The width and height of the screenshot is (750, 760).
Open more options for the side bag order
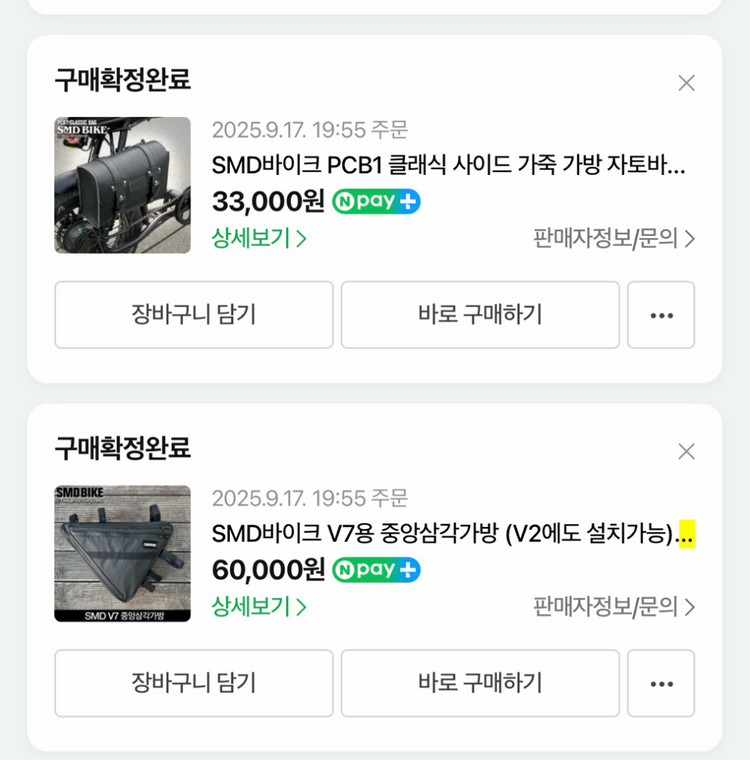pos(661,315)
